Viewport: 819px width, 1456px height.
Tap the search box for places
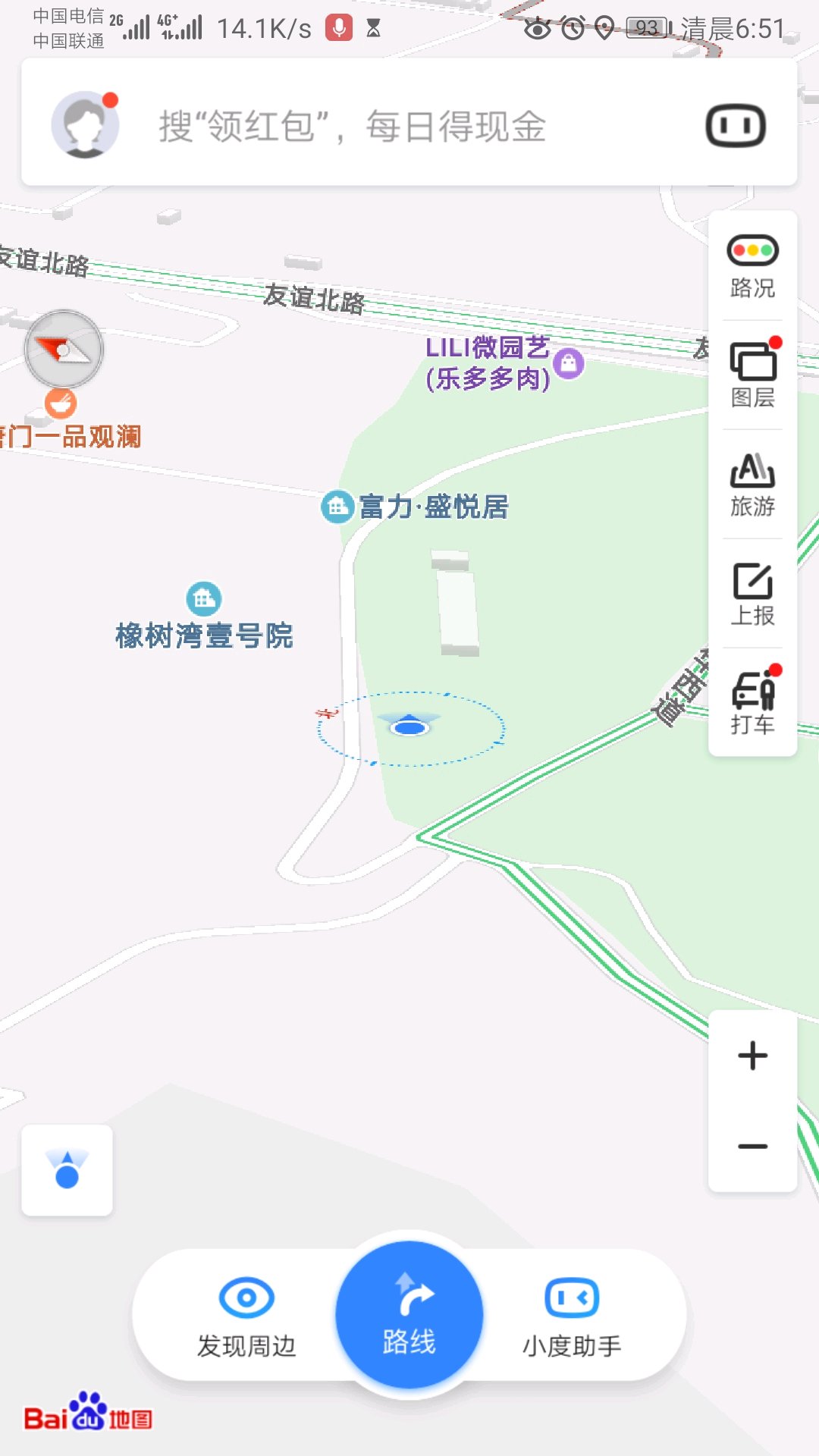[409, 126]
